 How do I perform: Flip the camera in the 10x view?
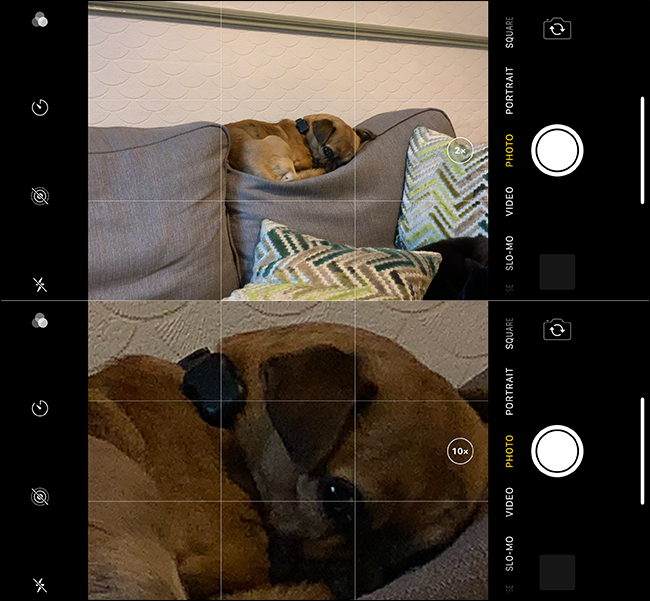557,329
